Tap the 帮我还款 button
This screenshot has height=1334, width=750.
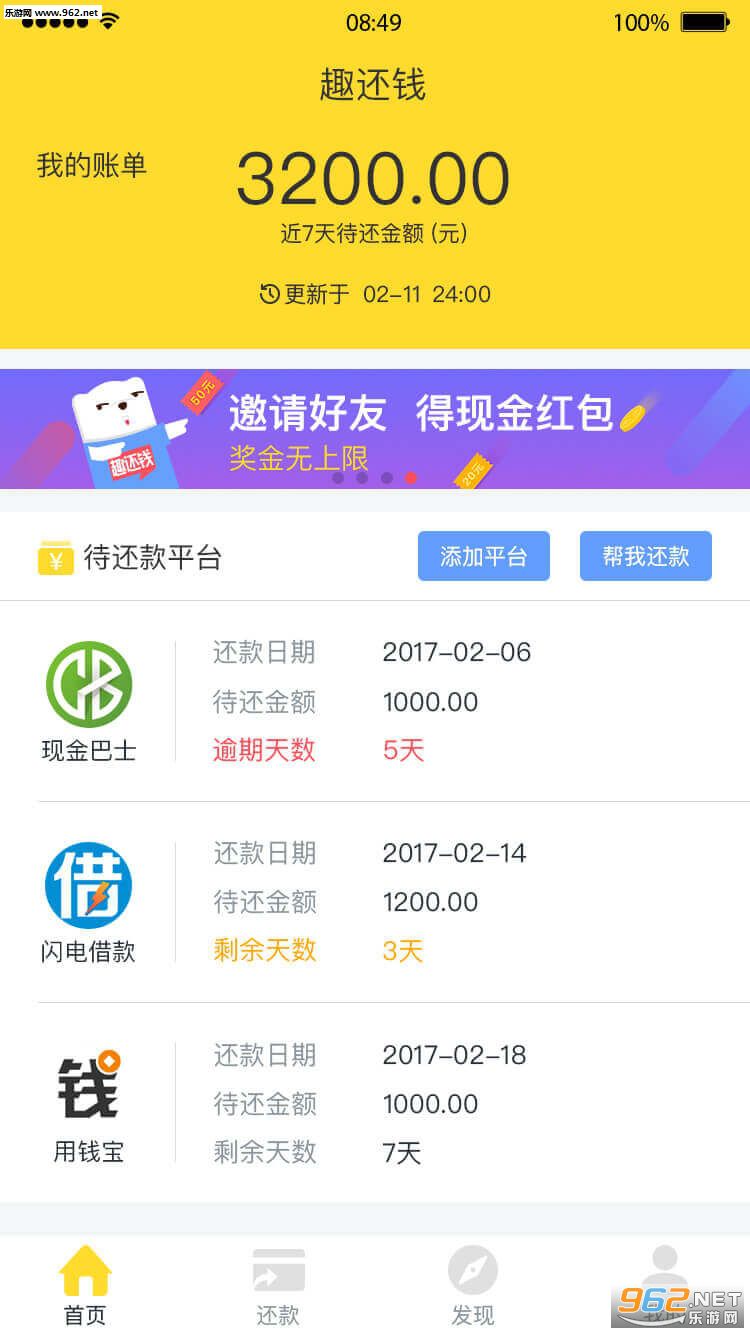pos(645,556)
